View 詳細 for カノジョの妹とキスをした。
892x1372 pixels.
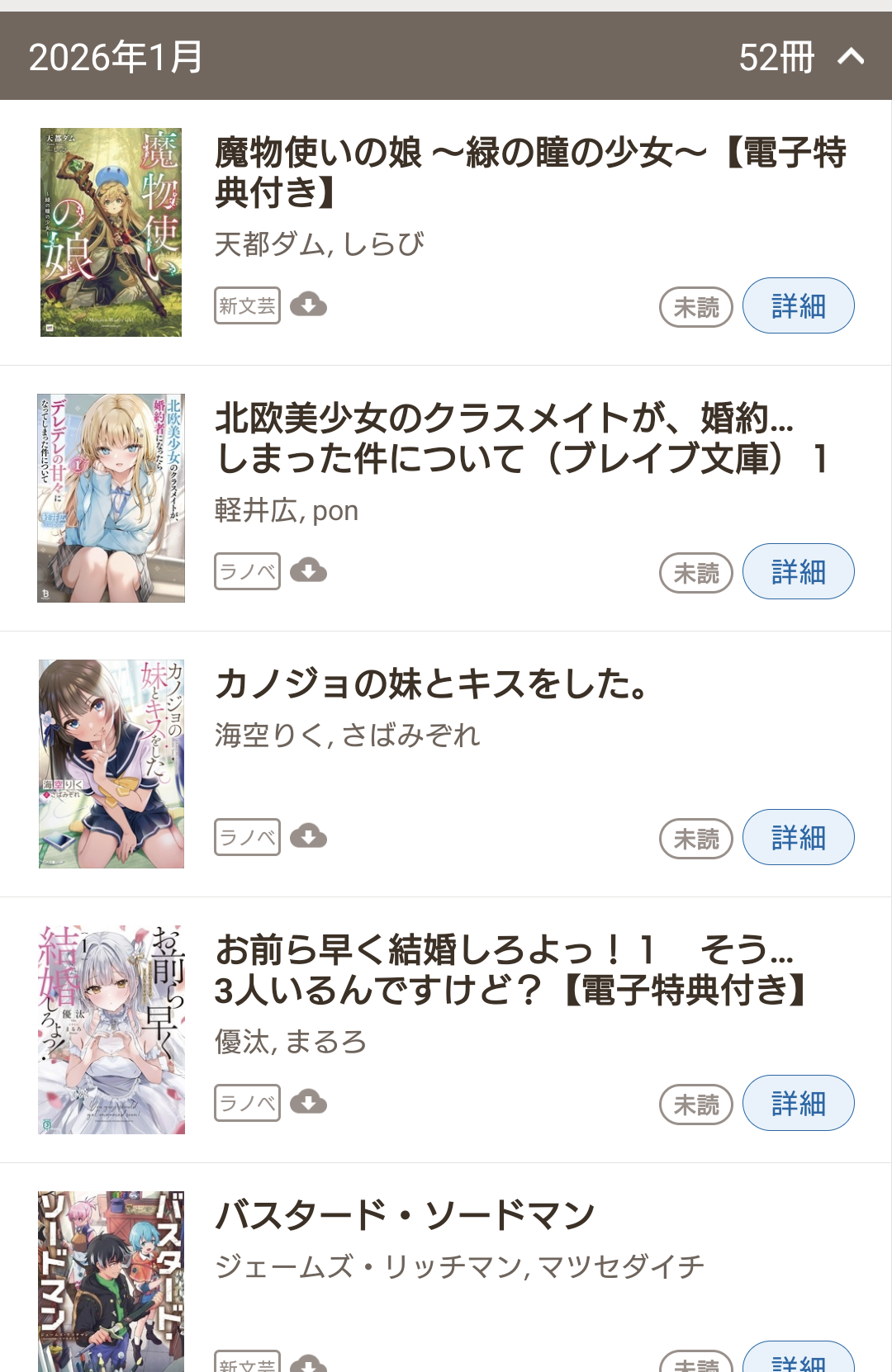tap(798, 837)
